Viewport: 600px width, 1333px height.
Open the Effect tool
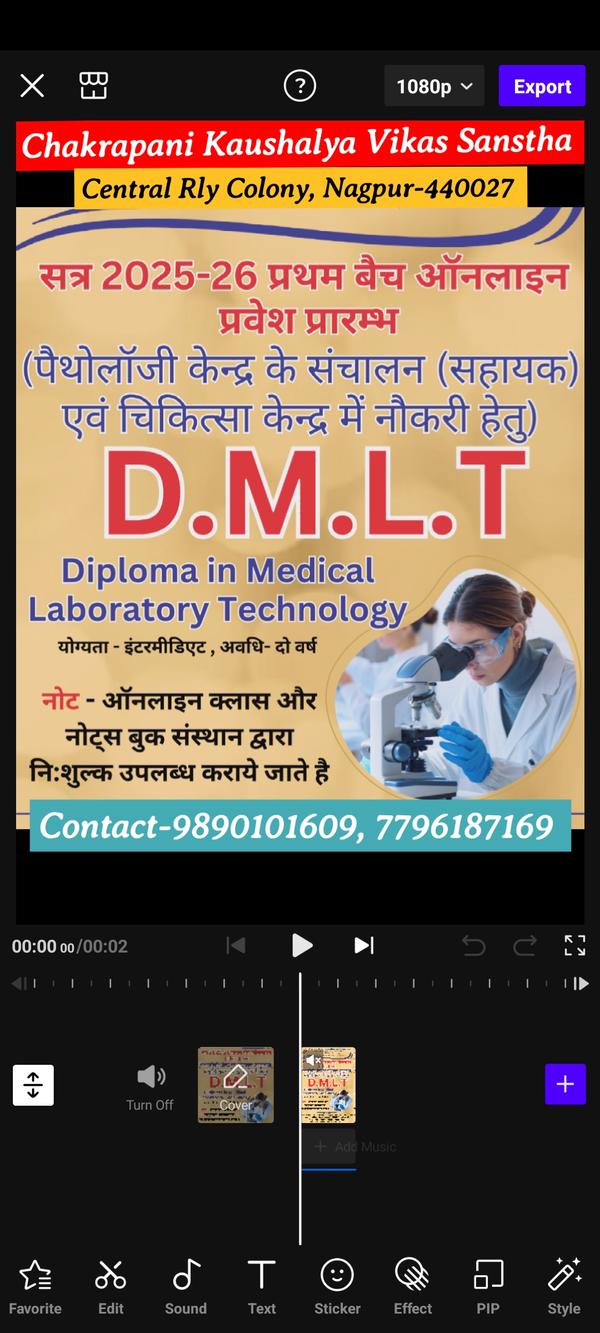point(412,1285)
